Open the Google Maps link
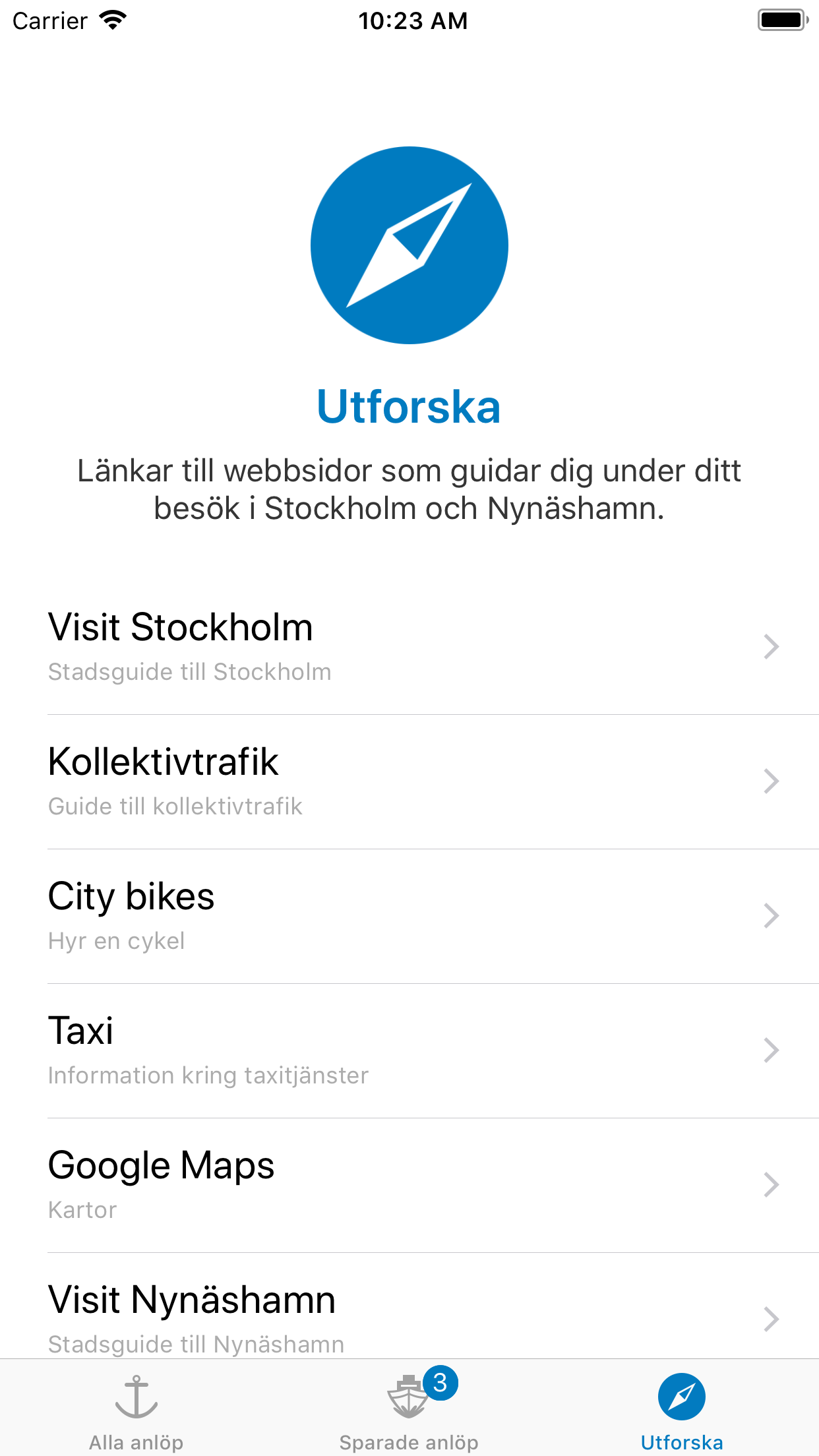The image size is (819, 1456). pos(409,1186)
